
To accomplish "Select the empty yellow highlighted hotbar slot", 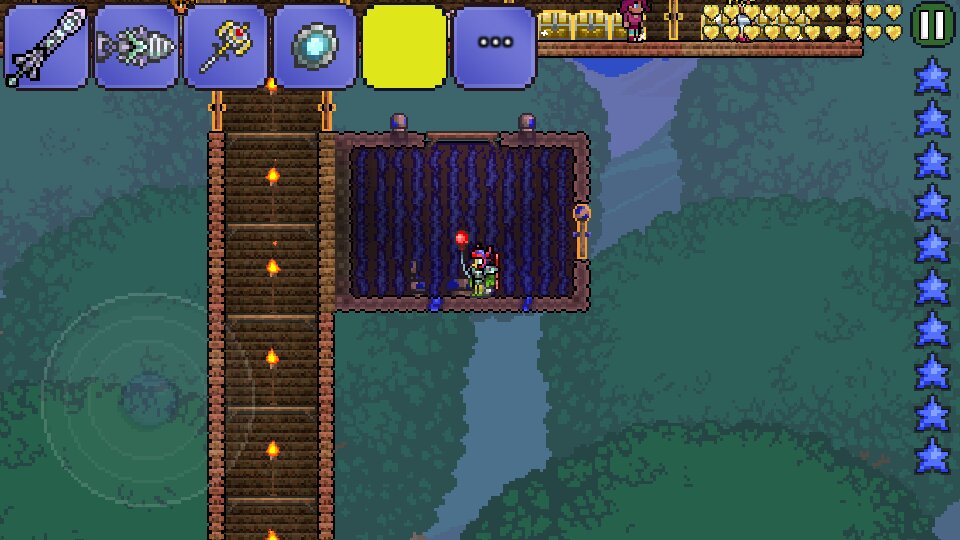I will 404,46.
